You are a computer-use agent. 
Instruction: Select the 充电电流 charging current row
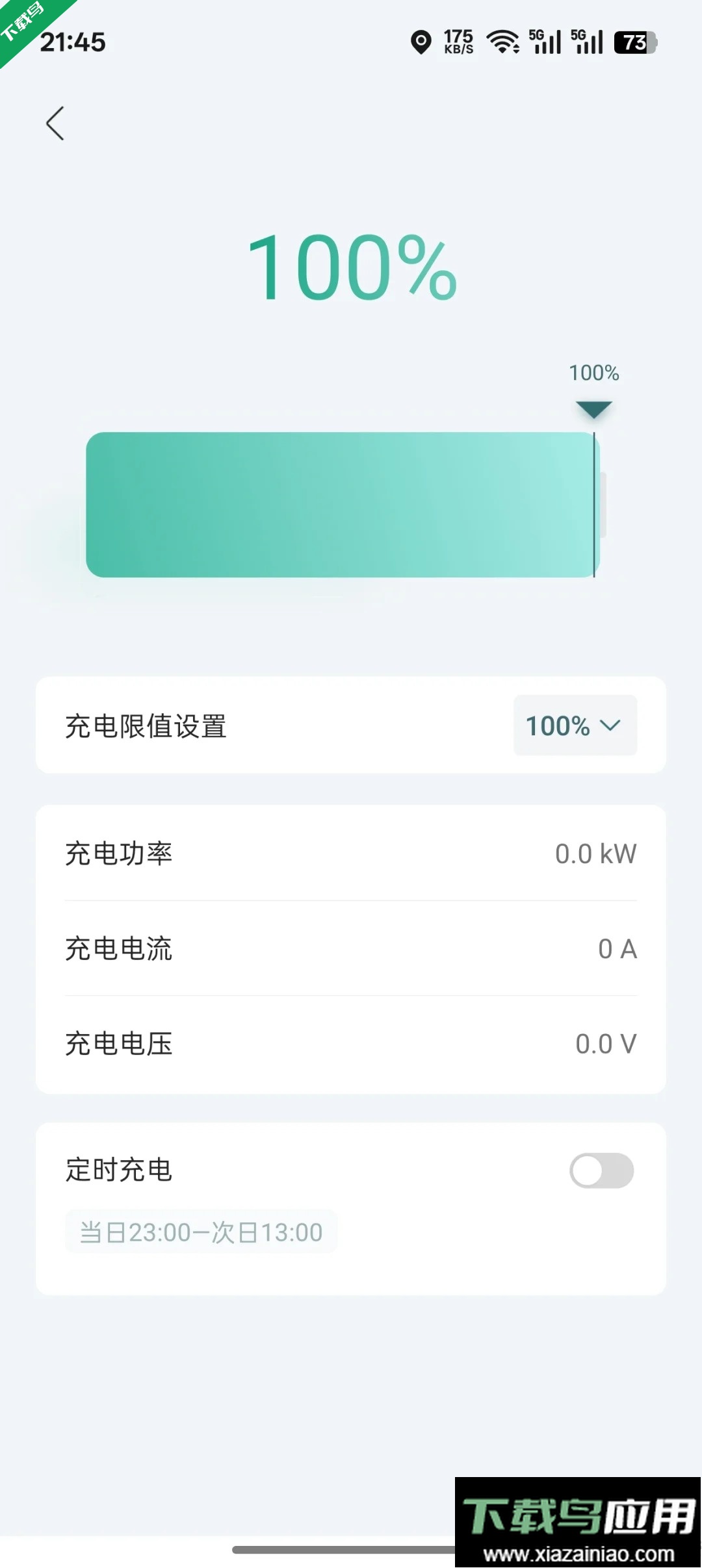[x=351, y=950]
